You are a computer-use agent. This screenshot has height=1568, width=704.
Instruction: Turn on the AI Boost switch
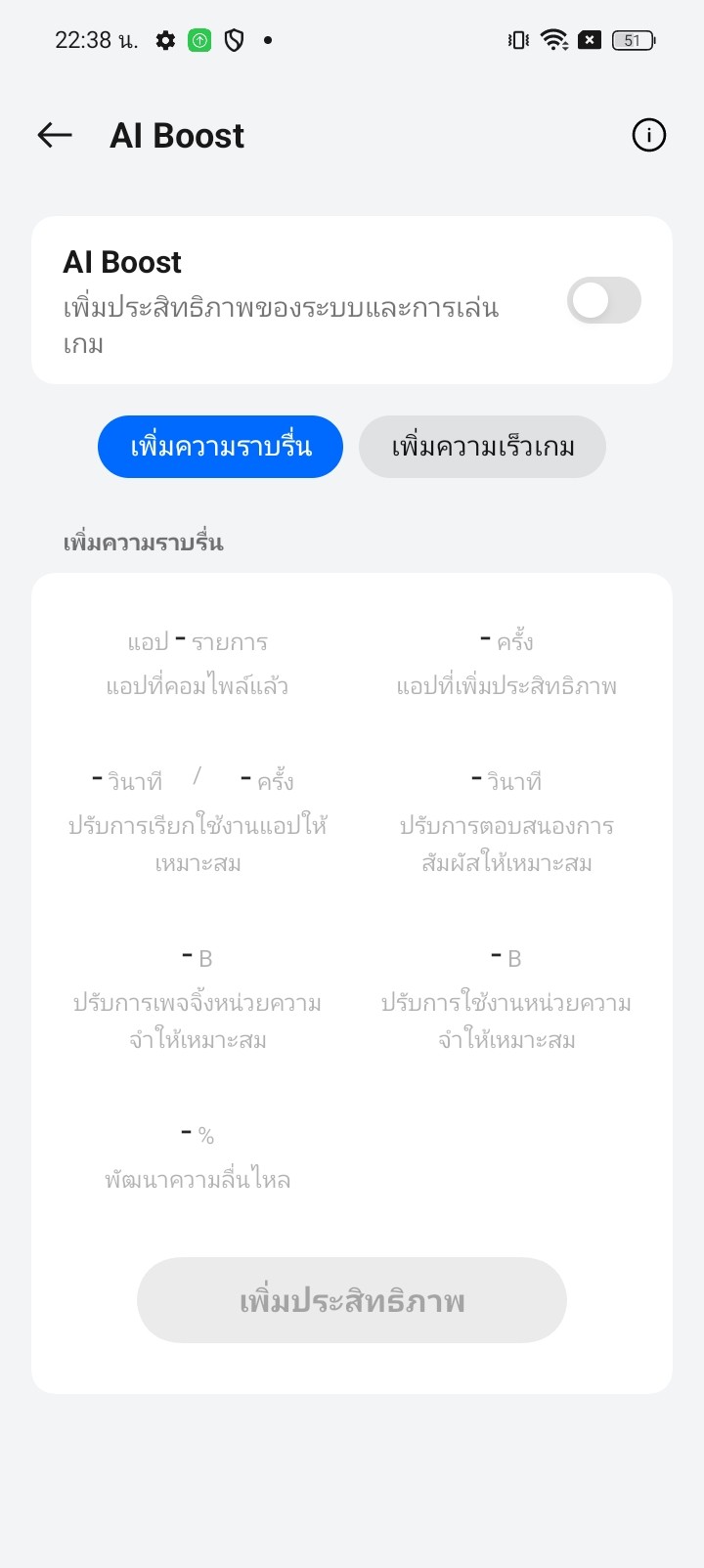(603, 301)
